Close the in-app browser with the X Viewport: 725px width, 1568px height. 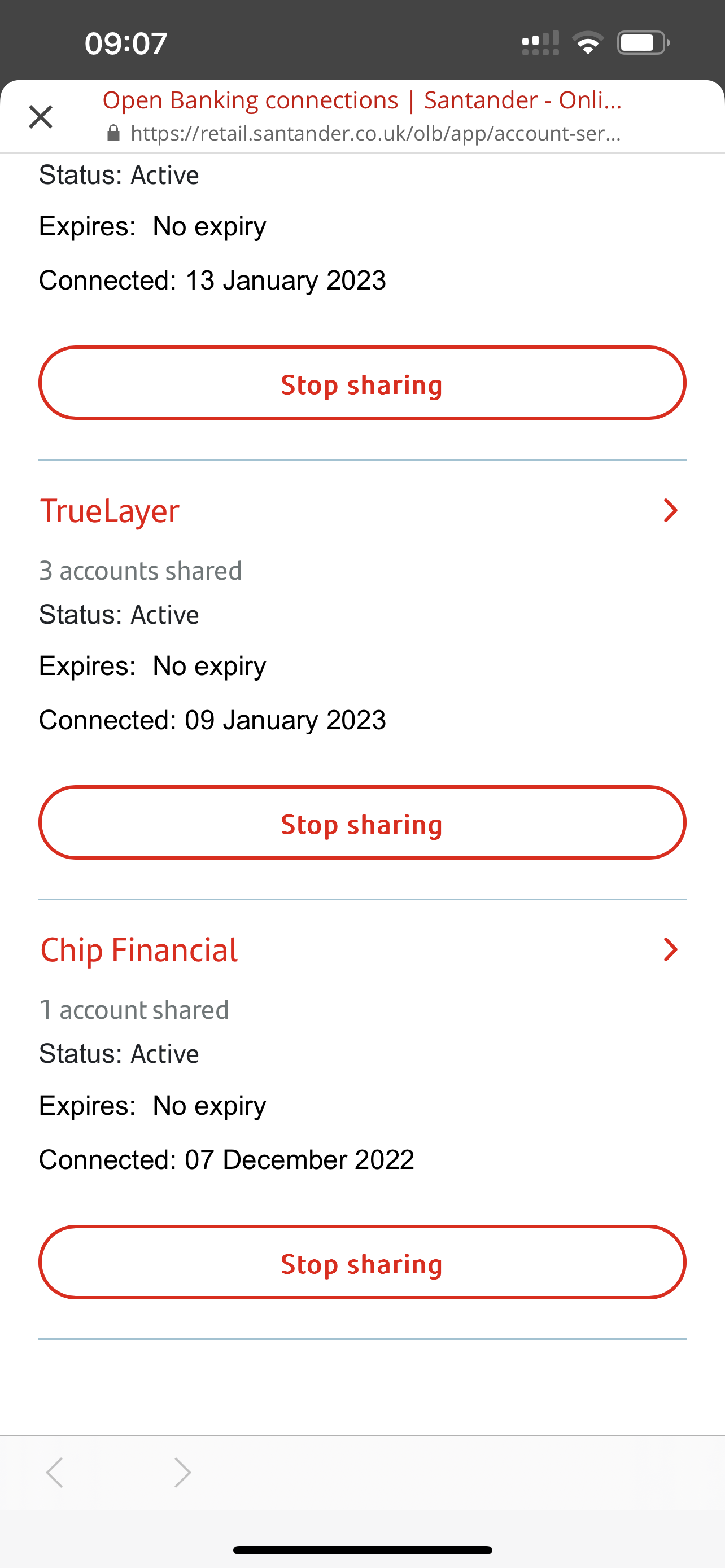tap(41, 116)
